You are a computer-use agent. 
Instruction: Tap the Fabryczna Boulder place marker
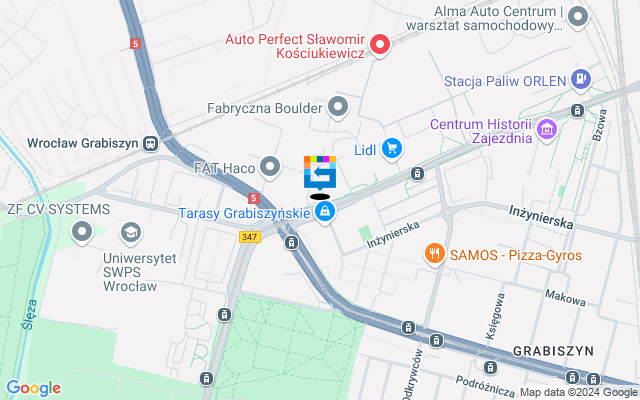338,106
